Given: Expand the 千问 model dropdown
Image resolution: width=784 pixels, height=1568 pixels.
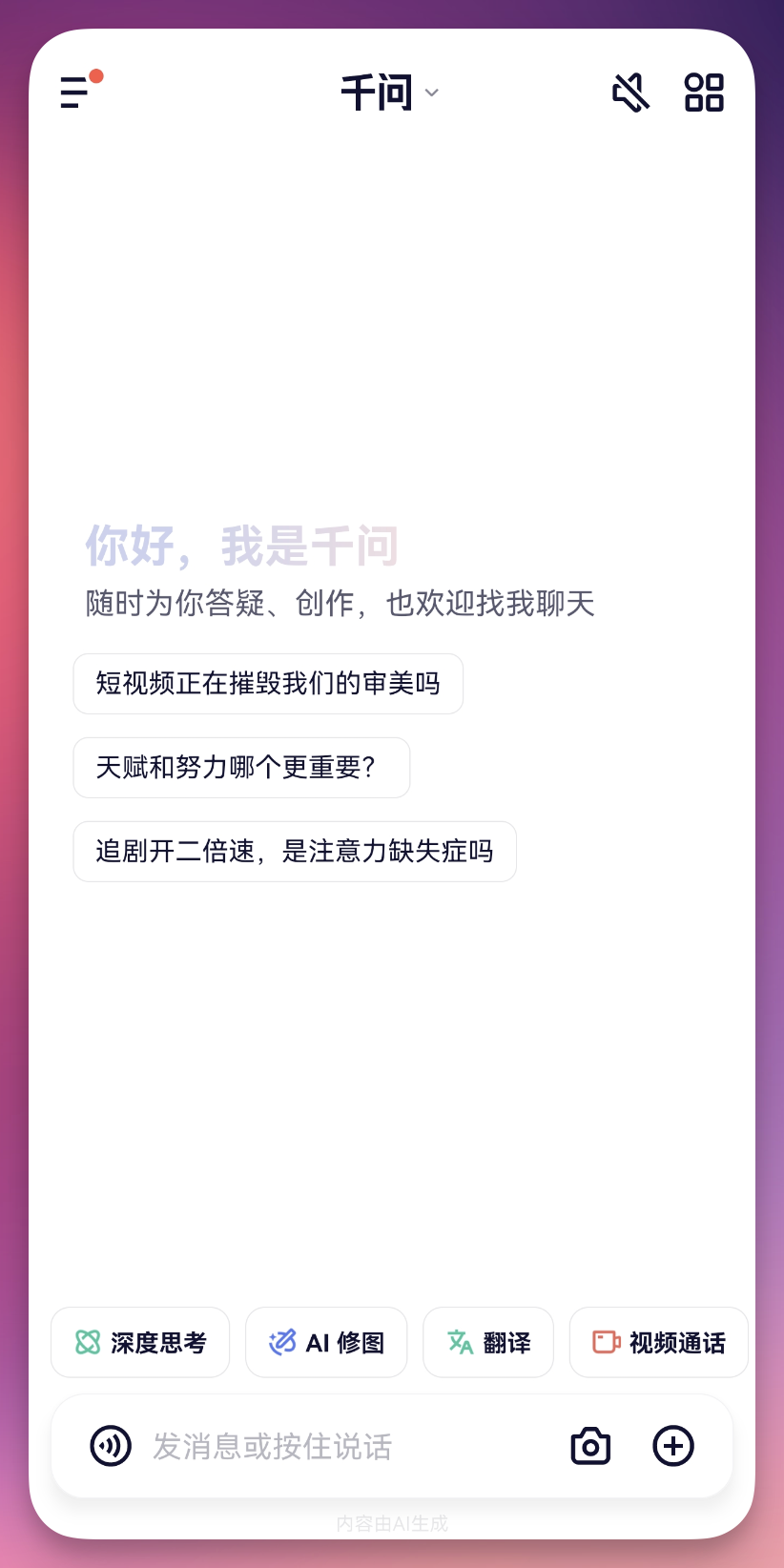Looking at the screenshot, I should point(390,93).
